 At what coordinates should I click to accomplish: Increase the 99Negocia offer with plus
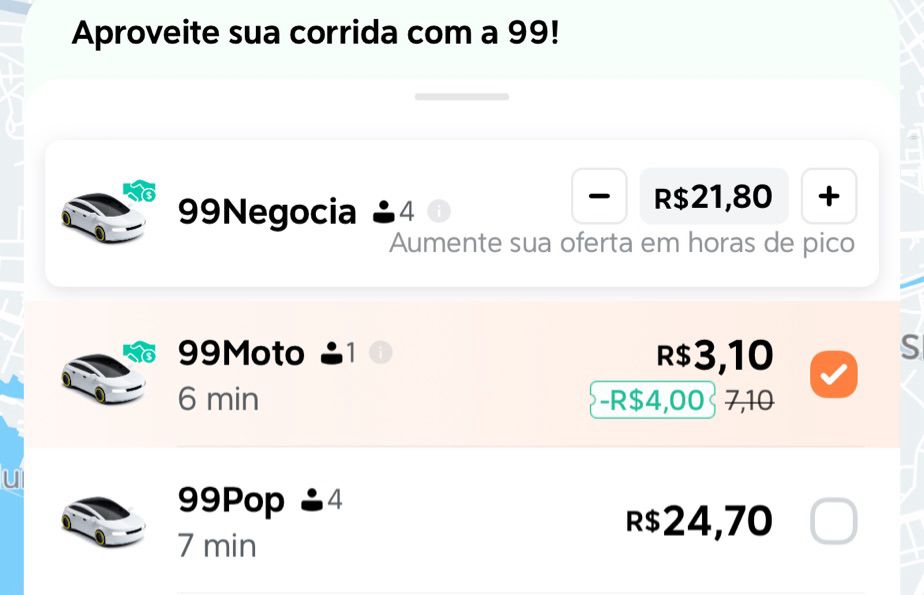[x=828, y=196]
